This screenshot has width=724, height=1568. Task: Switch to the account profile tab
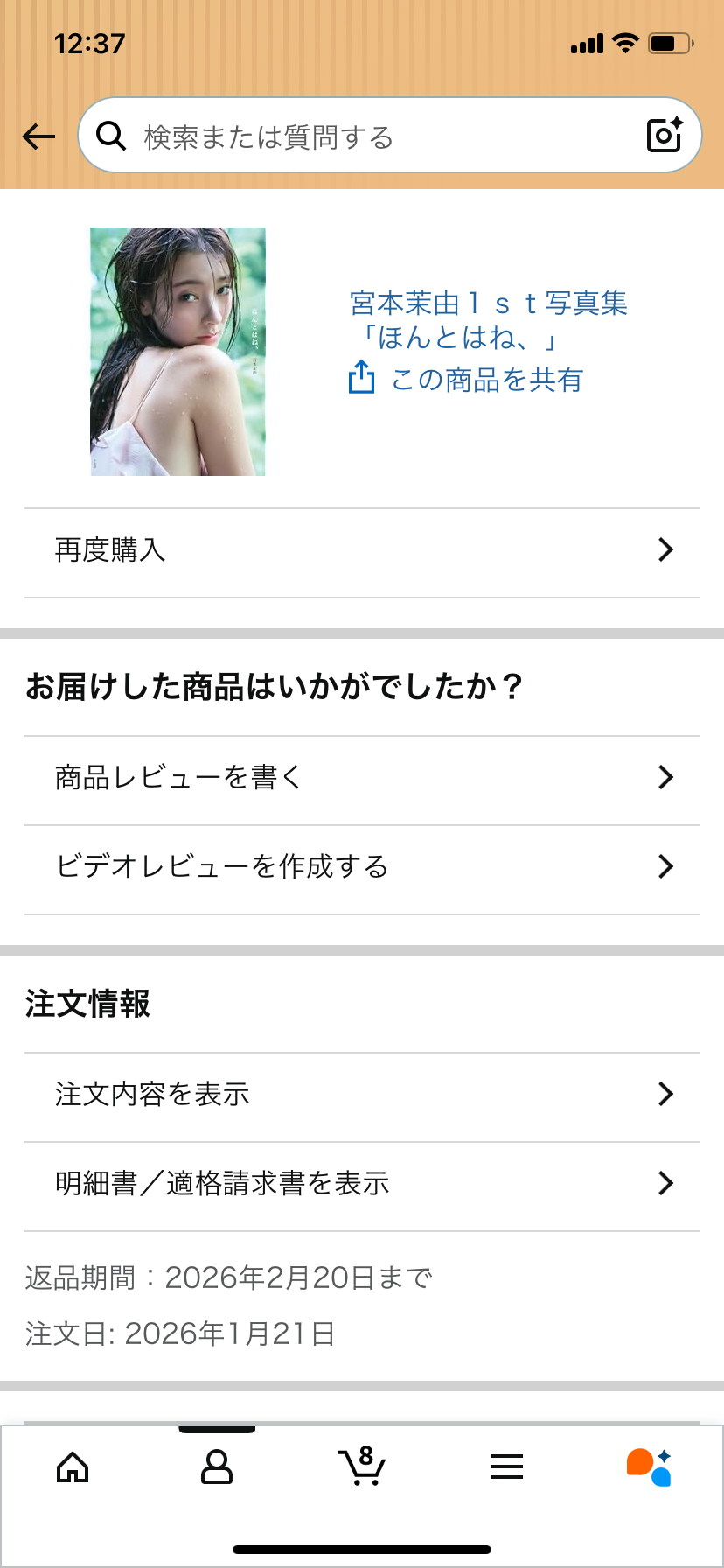click(217, 1466)
